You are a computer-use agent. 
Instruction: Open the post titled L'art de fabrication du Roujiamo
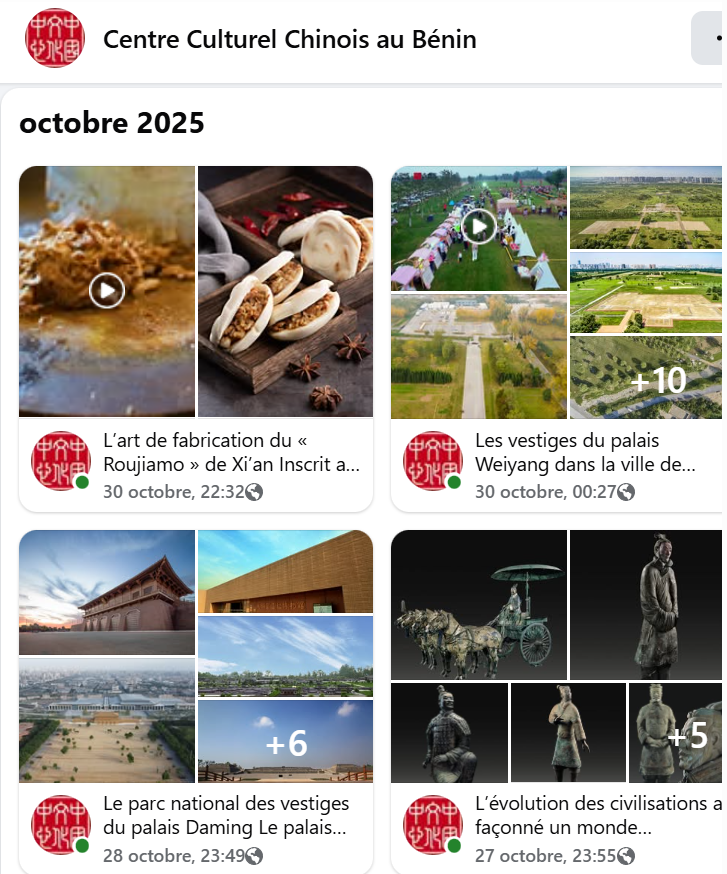click(x=231, y=453)
